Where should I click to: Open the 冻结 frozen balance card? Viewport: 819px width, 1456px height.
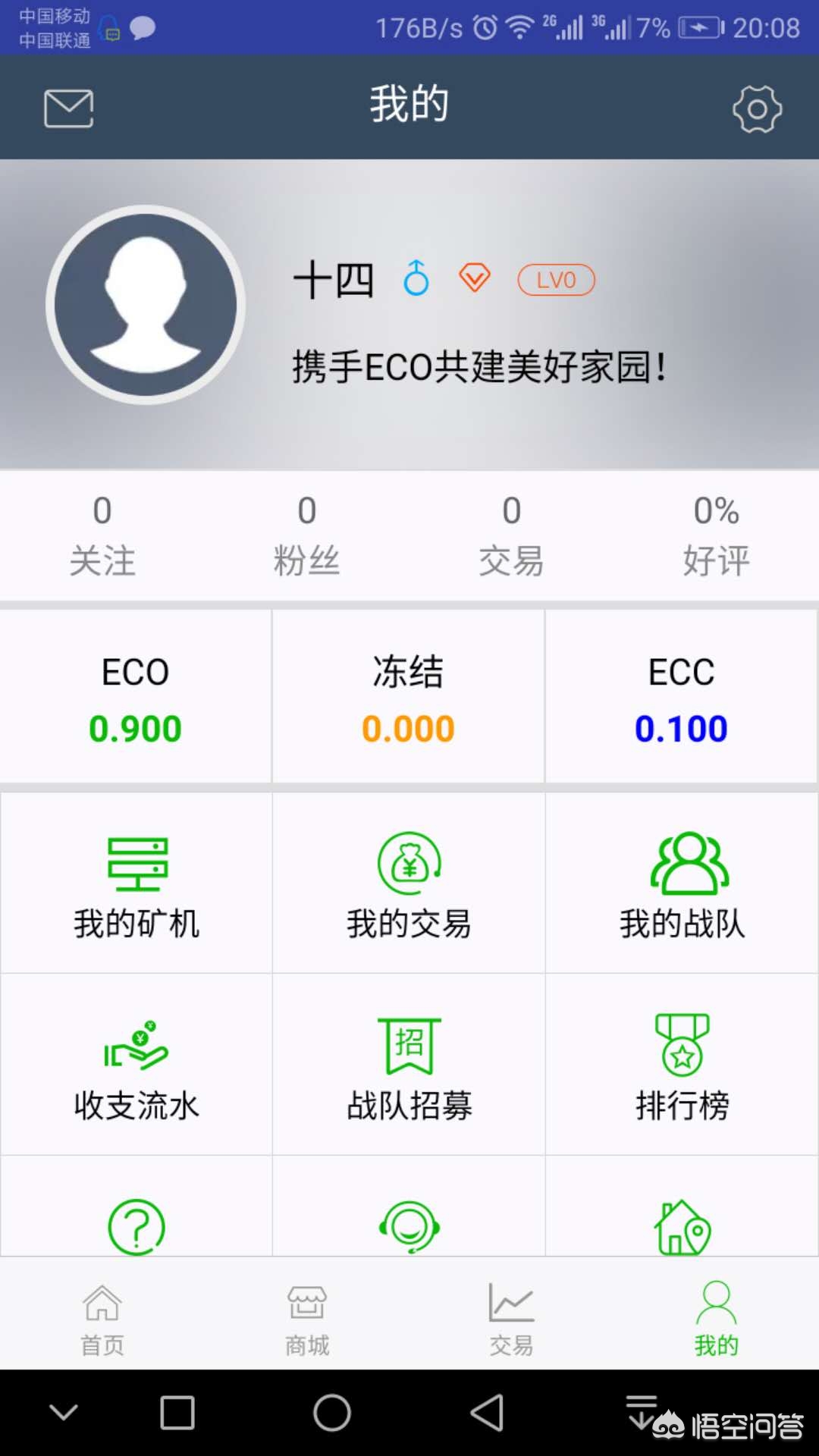tap(408, 698)
